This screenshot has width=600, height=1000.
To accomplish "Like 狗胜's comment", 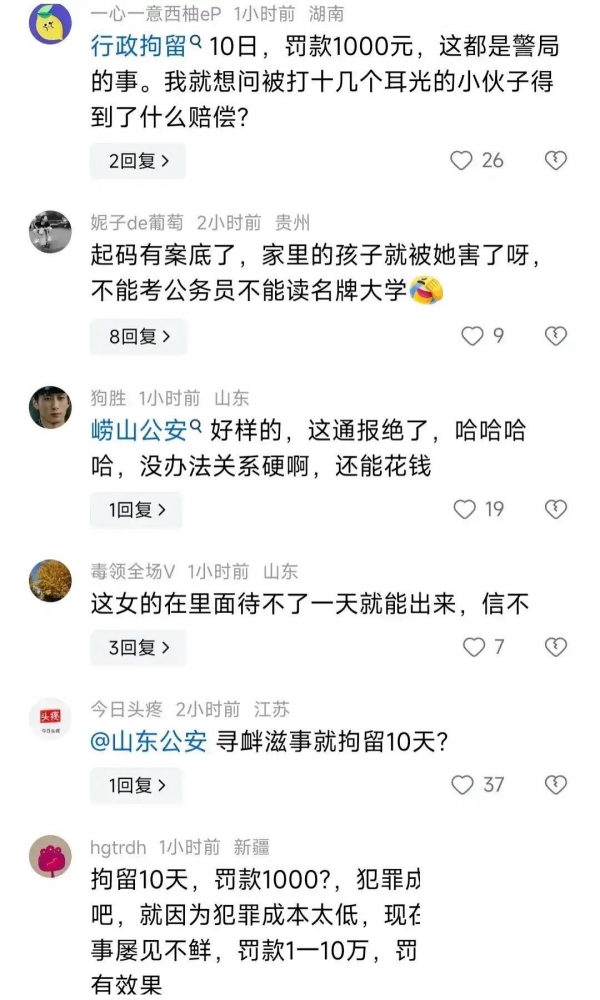I will [464, 510].
